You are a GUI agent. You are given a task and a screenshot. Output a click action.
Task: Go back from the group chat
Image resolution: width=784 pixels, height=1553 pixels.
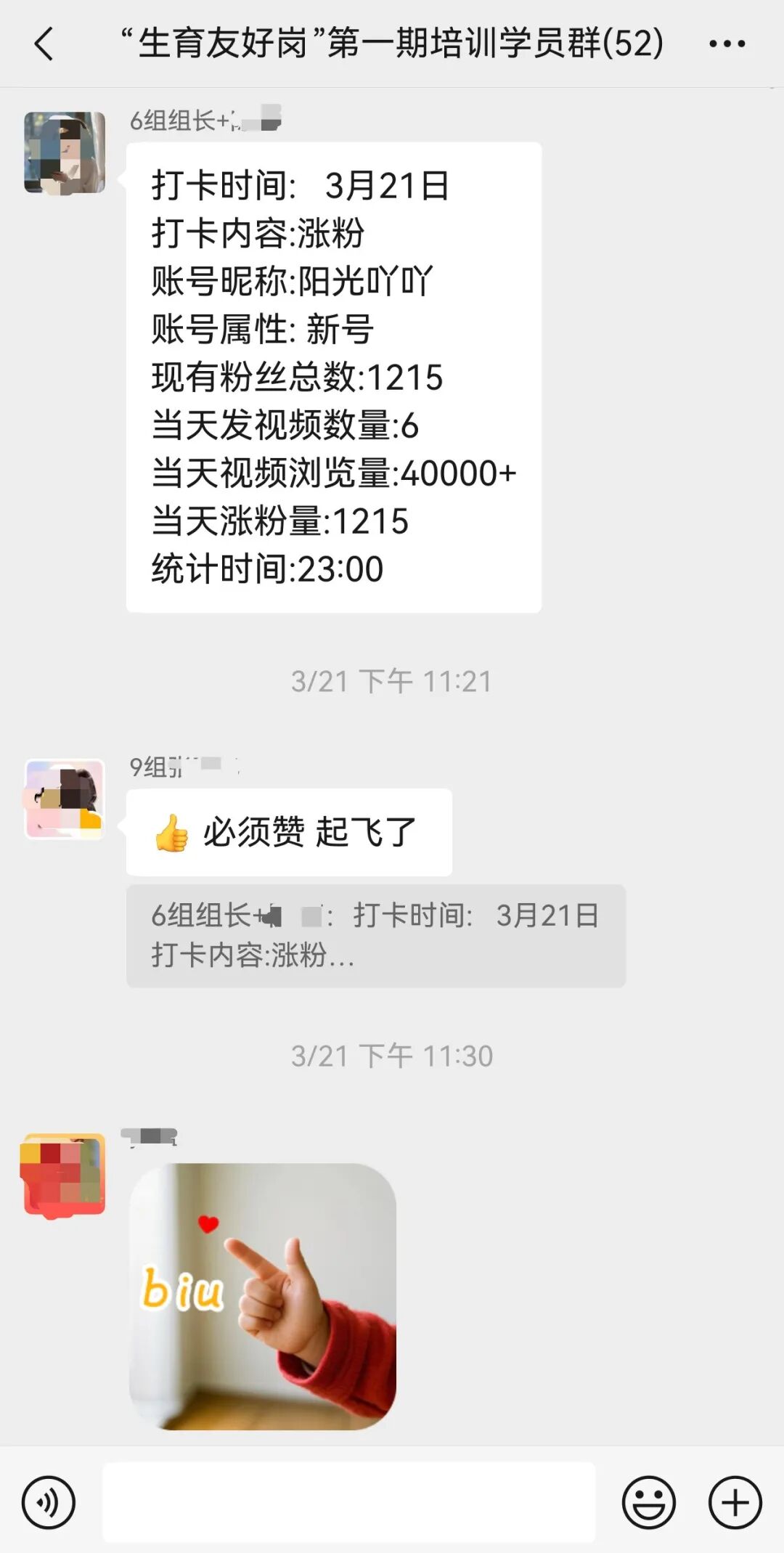(x=45, y=44)
